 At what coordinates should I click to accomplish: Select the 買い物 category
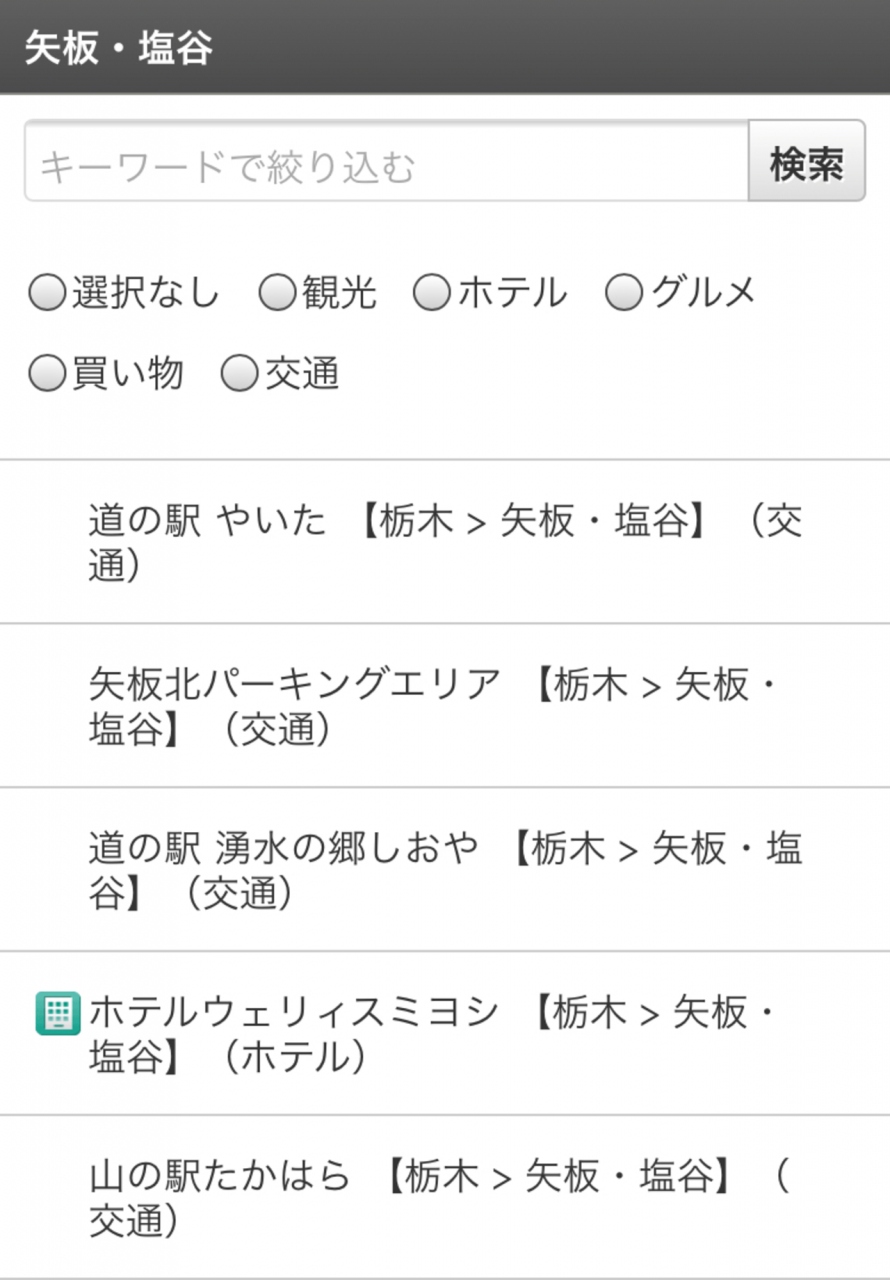pos(47,374)
